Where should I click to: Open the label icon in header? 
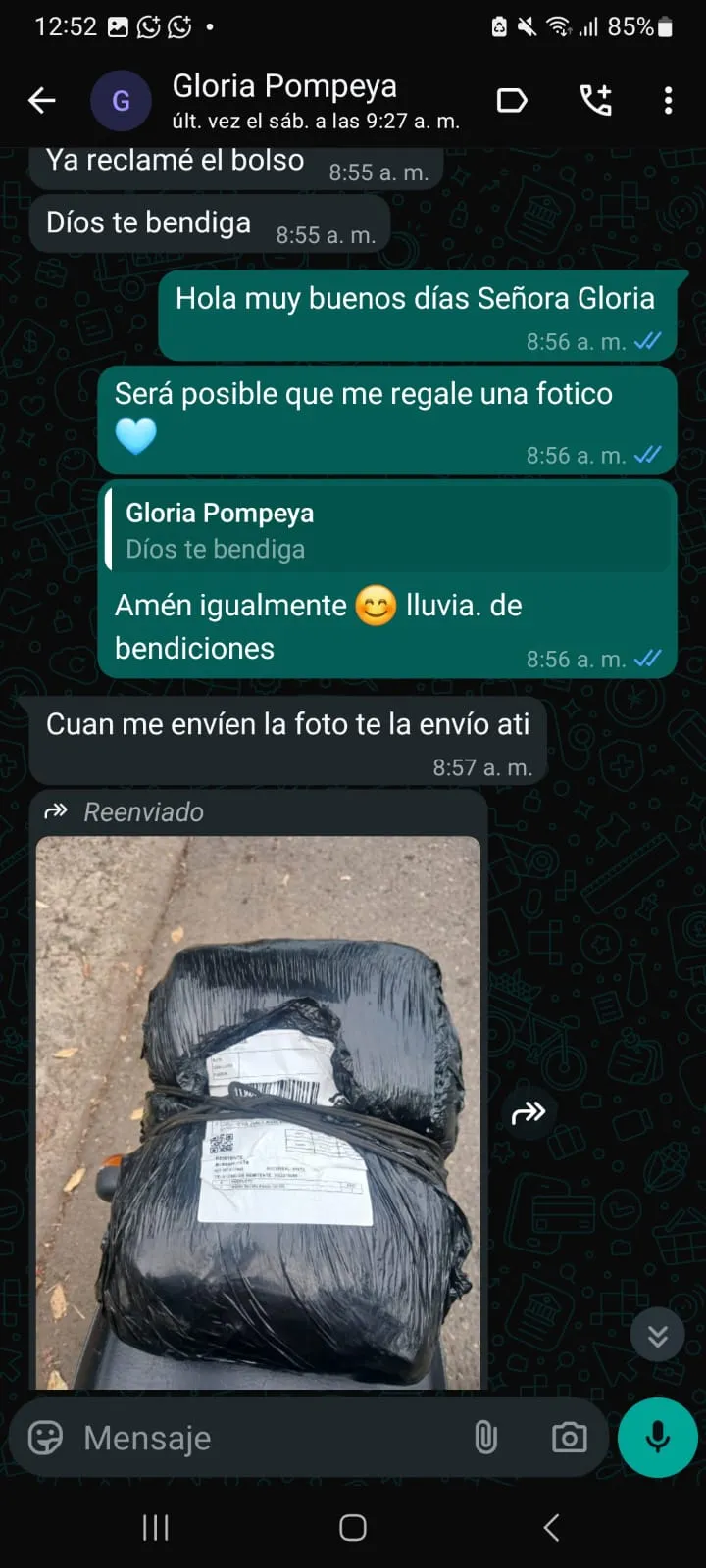(512, 100)
